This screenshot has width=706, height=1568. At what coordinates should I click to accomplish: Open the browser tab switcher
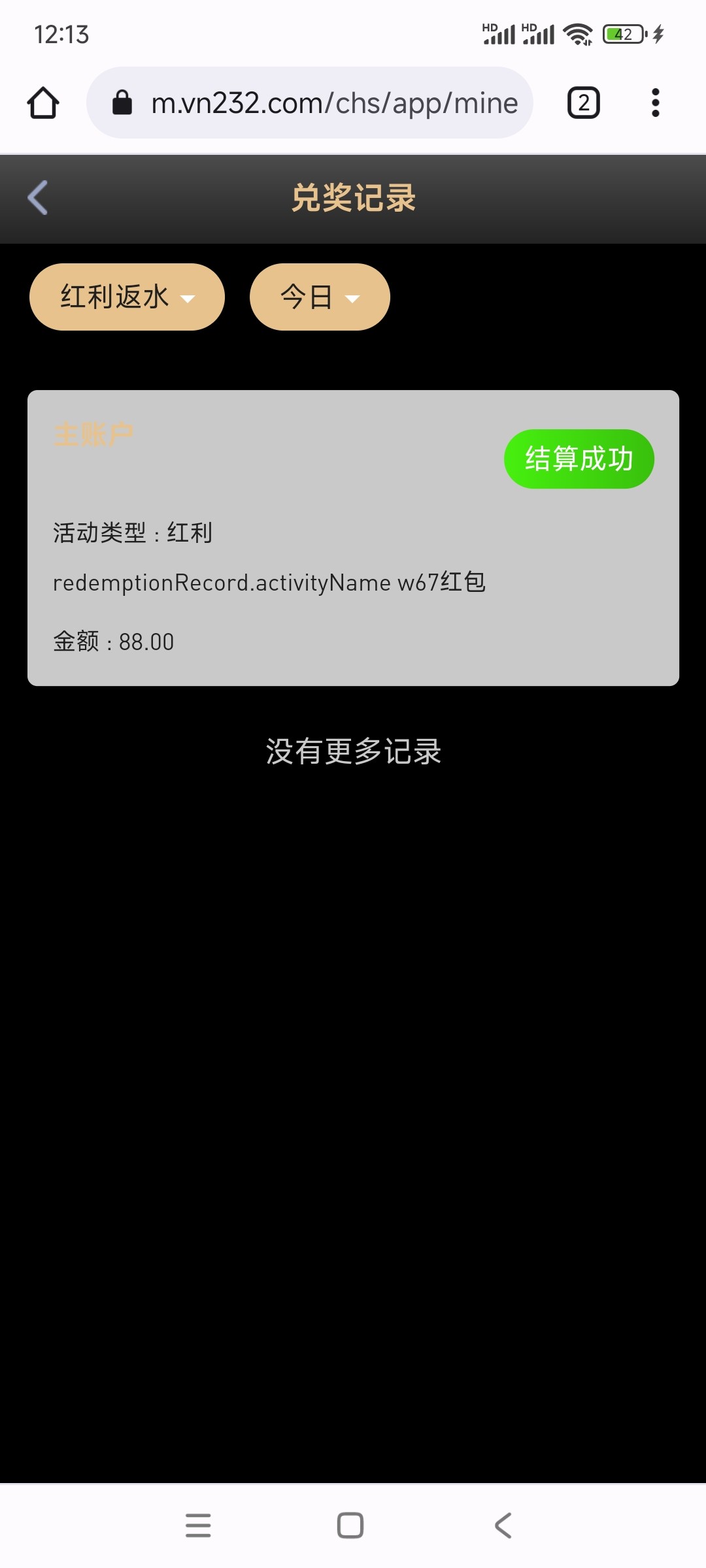pos(583,103)
